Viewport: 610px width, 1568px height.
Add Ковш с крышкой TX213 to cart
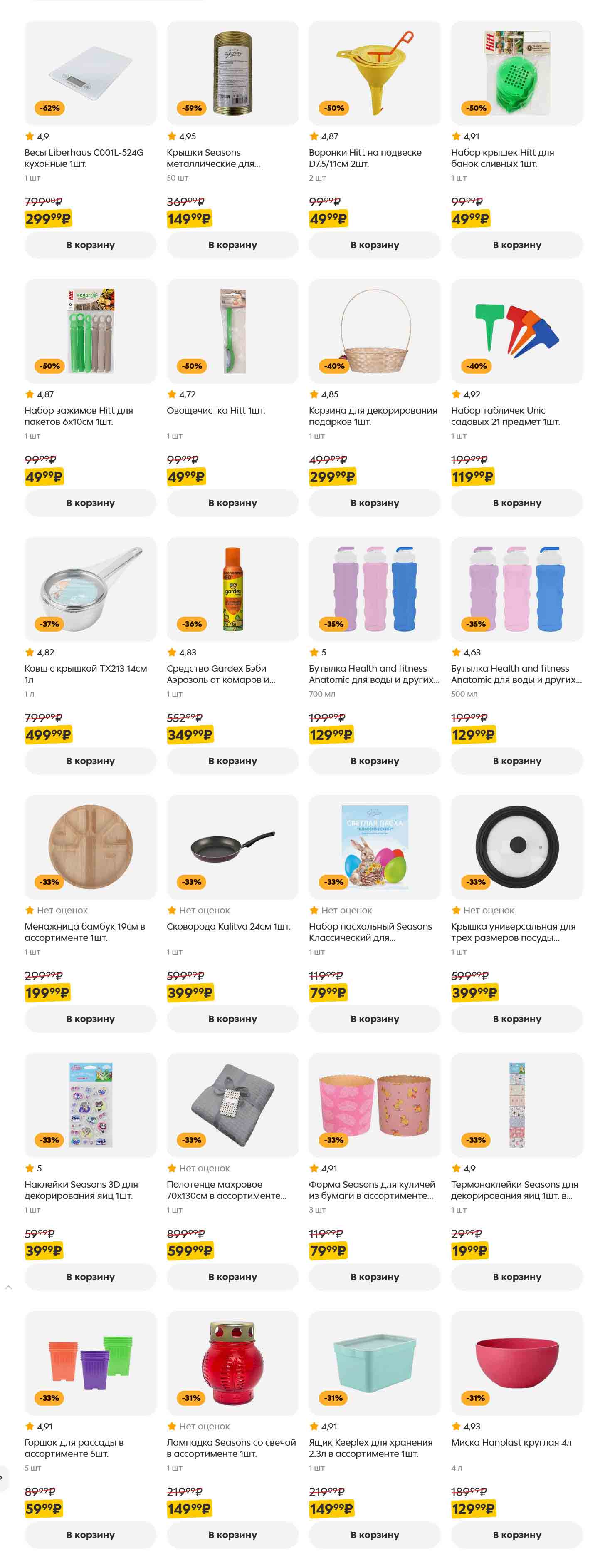tap(90, 761)
